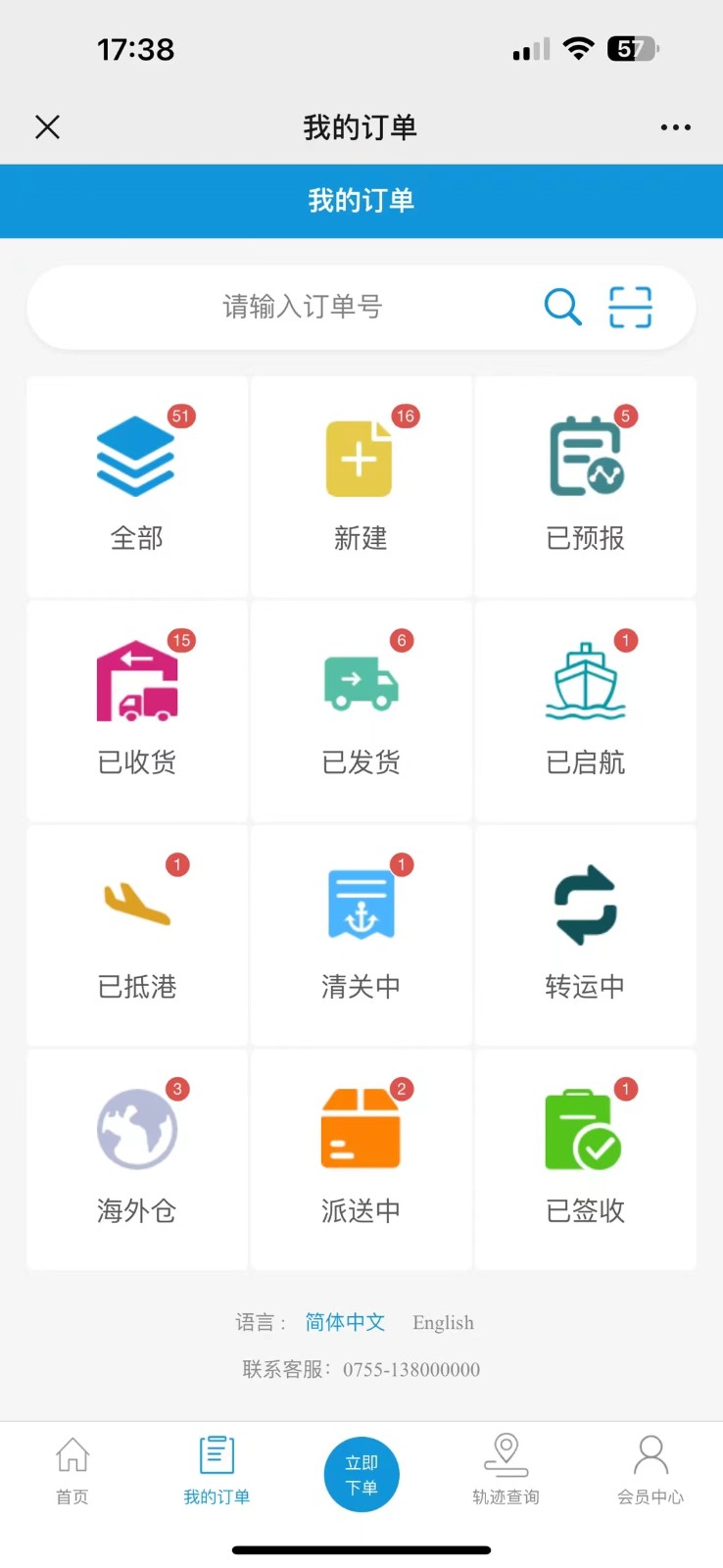
Task: Open 全部 orders tile
Action: click(x=137, y=486)
